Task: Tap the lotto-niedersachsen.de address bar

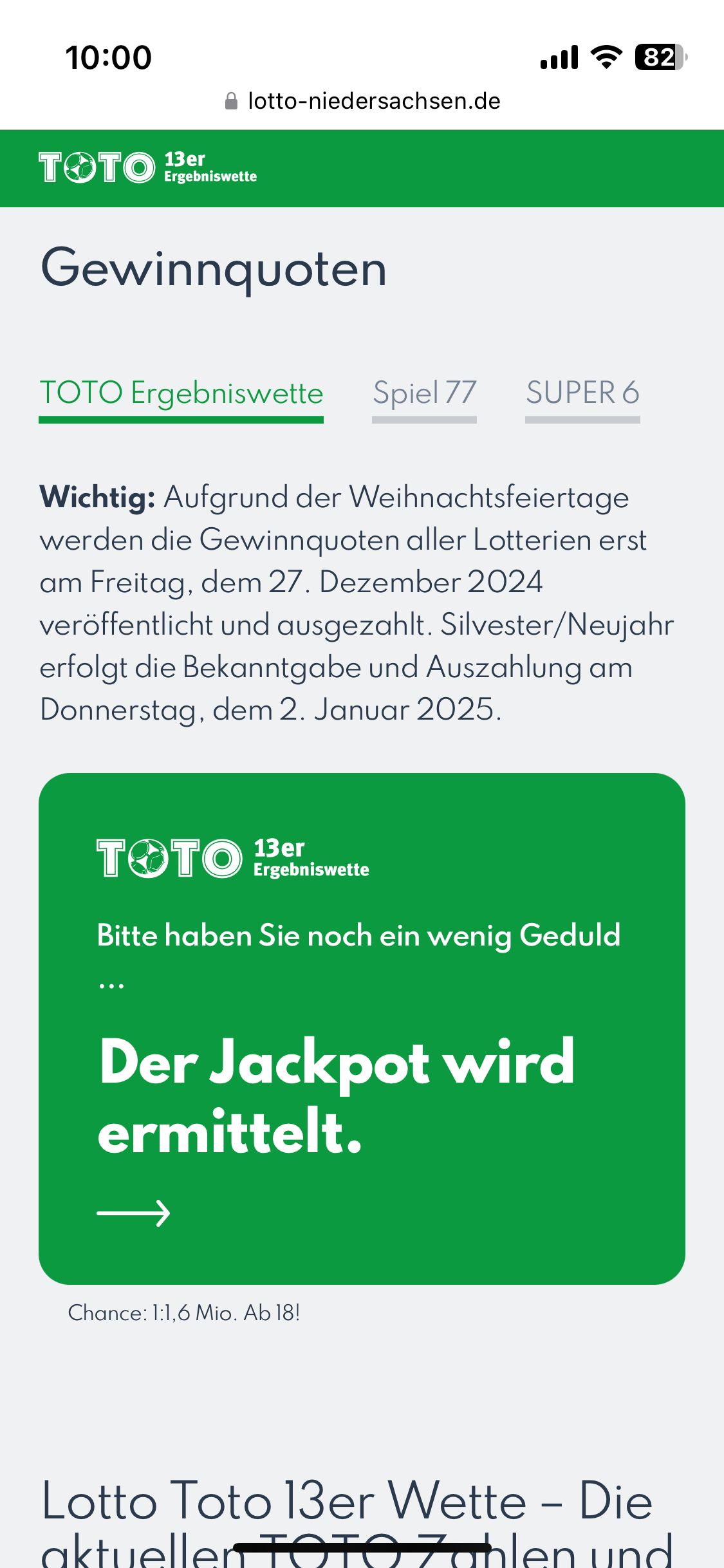Action: click(x=362, y=101)
